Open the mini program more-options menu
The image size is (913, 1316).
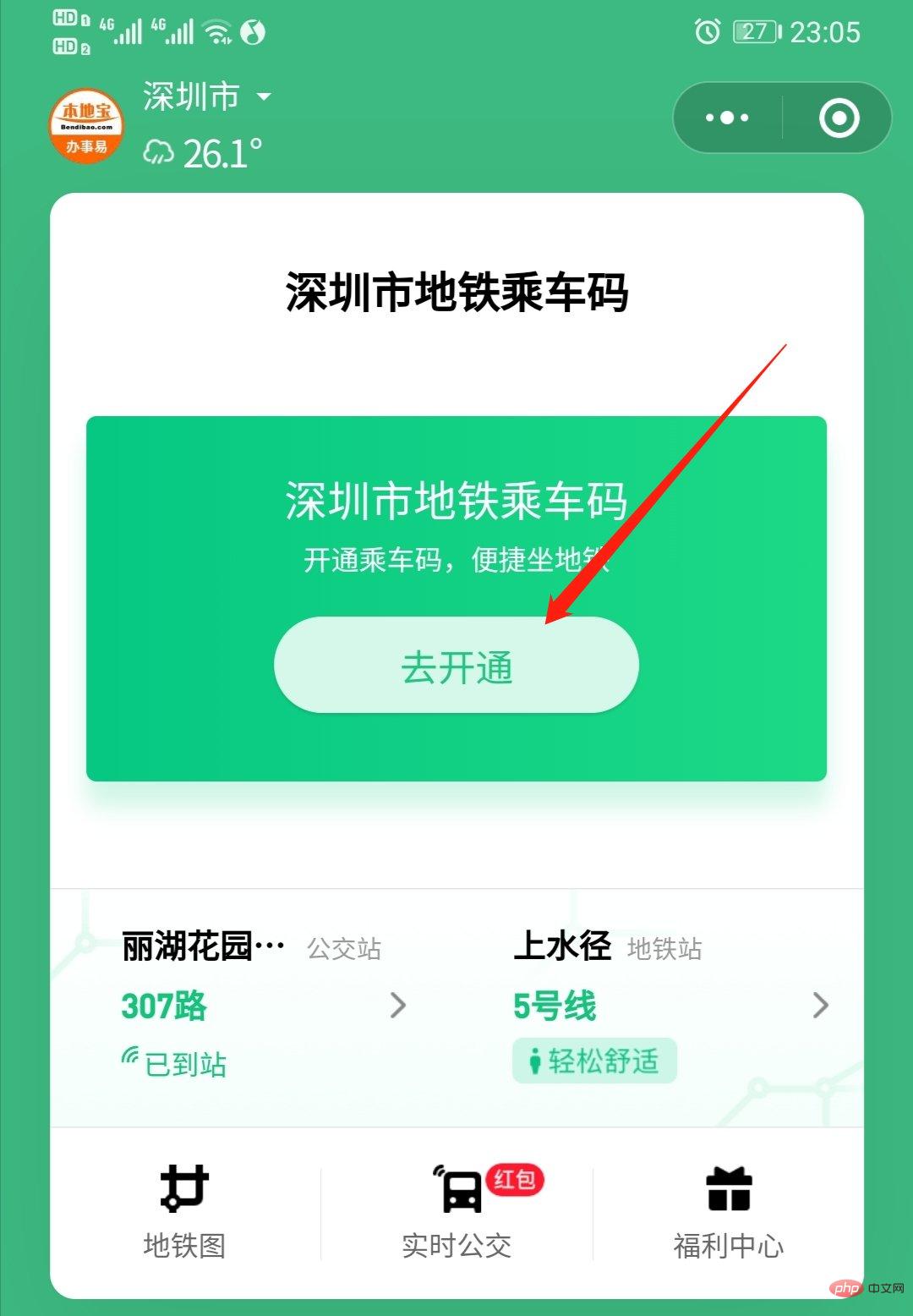point(727,118)
